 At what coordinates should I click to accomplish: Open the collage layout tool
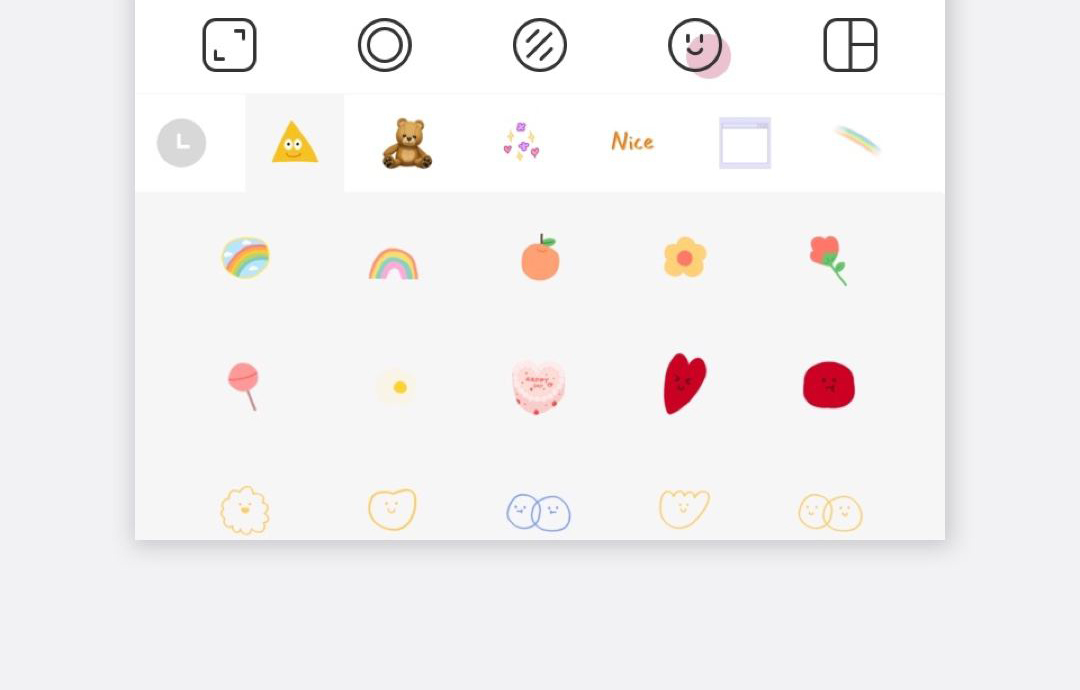(850, 45)
